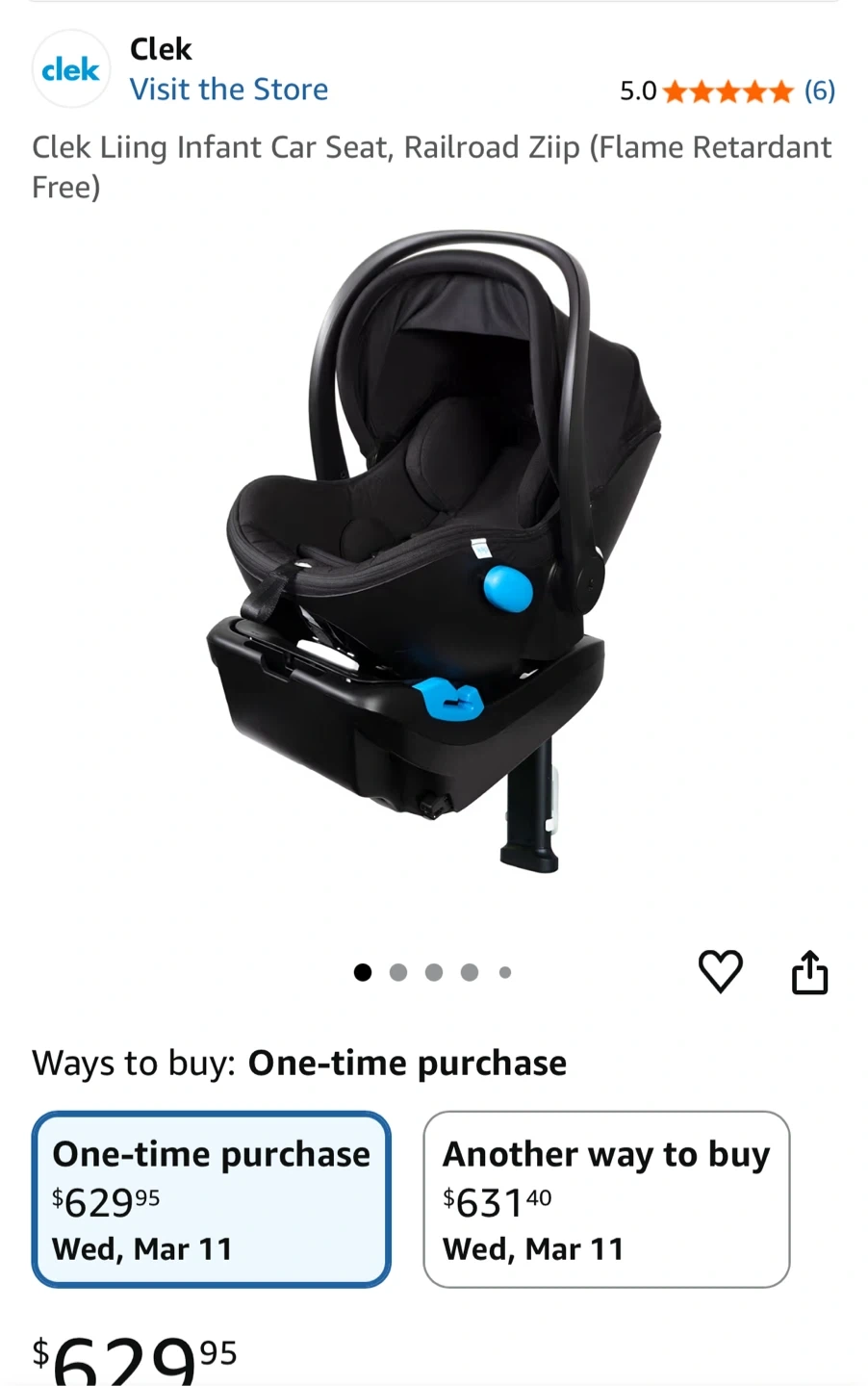This screenshot has width=868, height=1386.
Task: Choose Another way to buy option
Action: point(606,1199)
